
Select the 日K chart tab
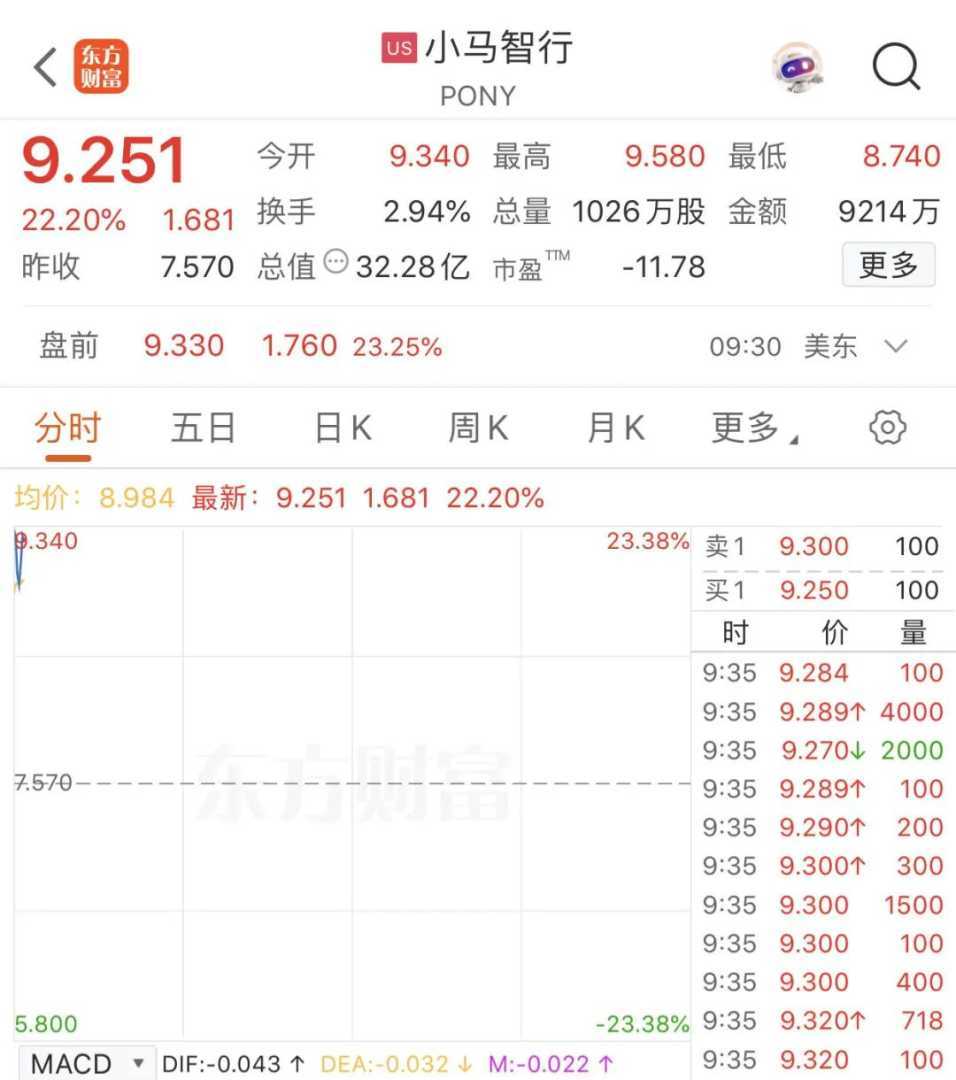click(x=343, y=428)
